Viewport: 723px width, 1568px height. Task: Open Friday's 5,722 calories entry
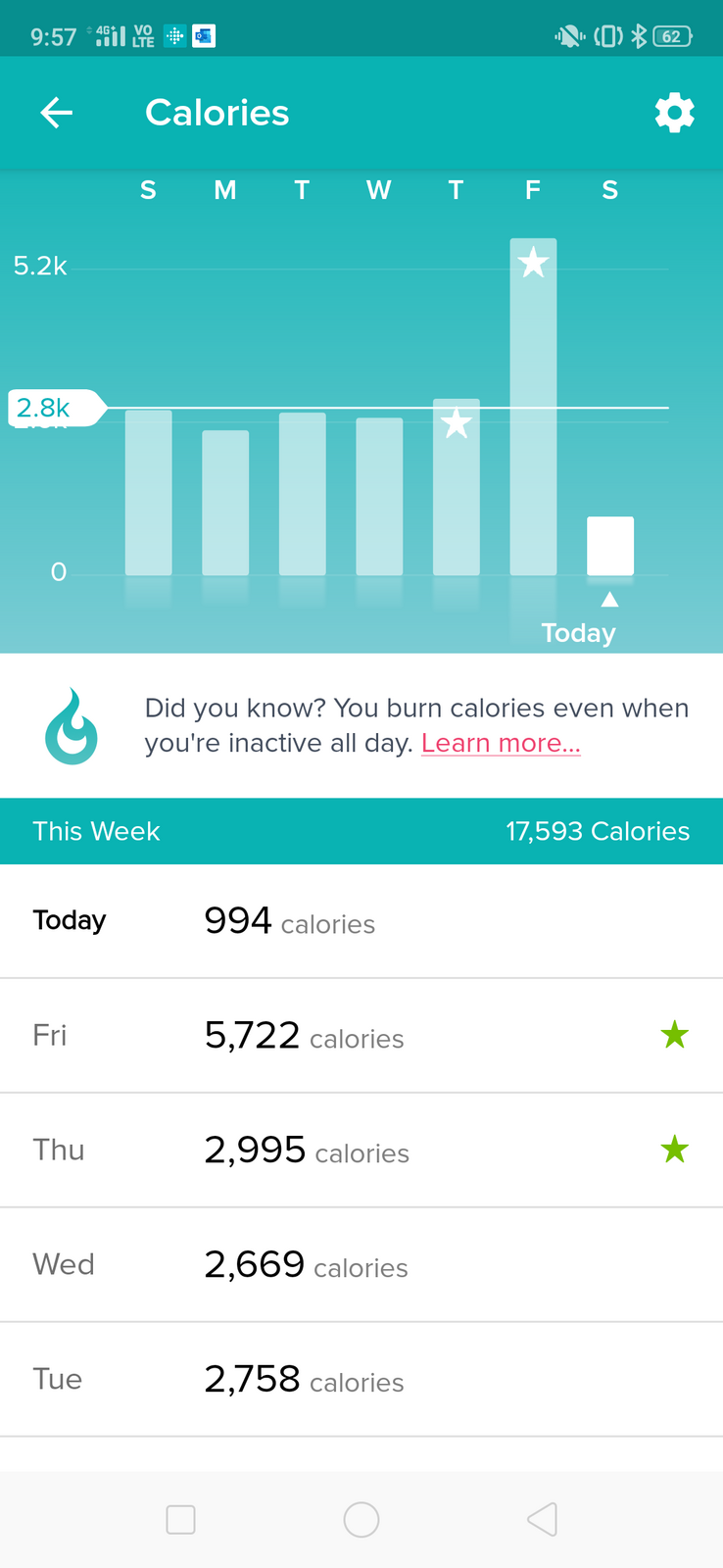coord(361,1036)
